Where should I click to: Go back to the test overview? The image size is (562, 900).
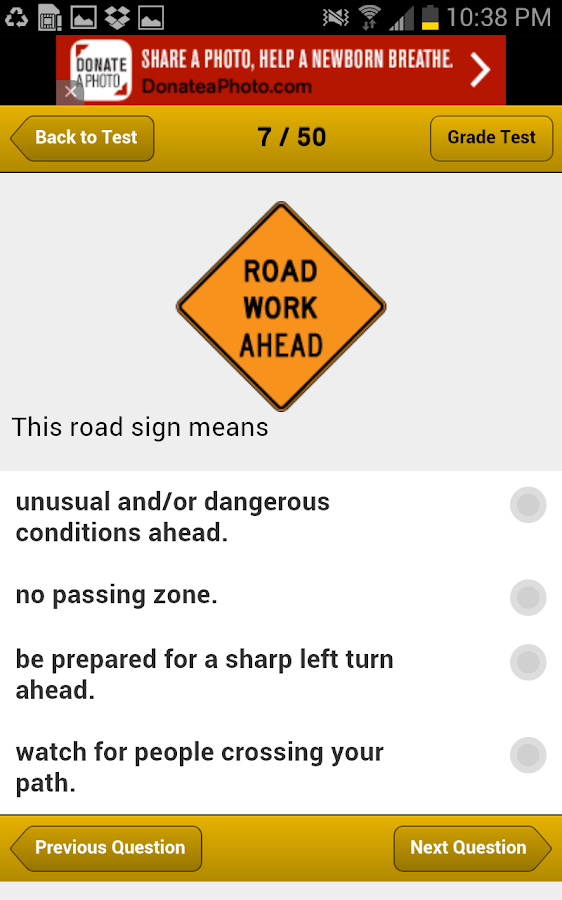point(82,138)
